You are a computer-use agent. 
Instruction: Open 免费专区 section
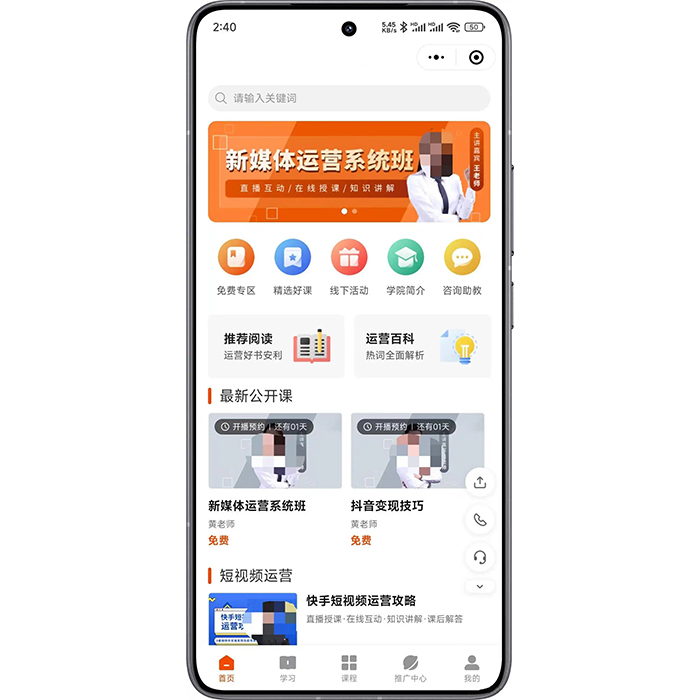click(x=236, y=258)
